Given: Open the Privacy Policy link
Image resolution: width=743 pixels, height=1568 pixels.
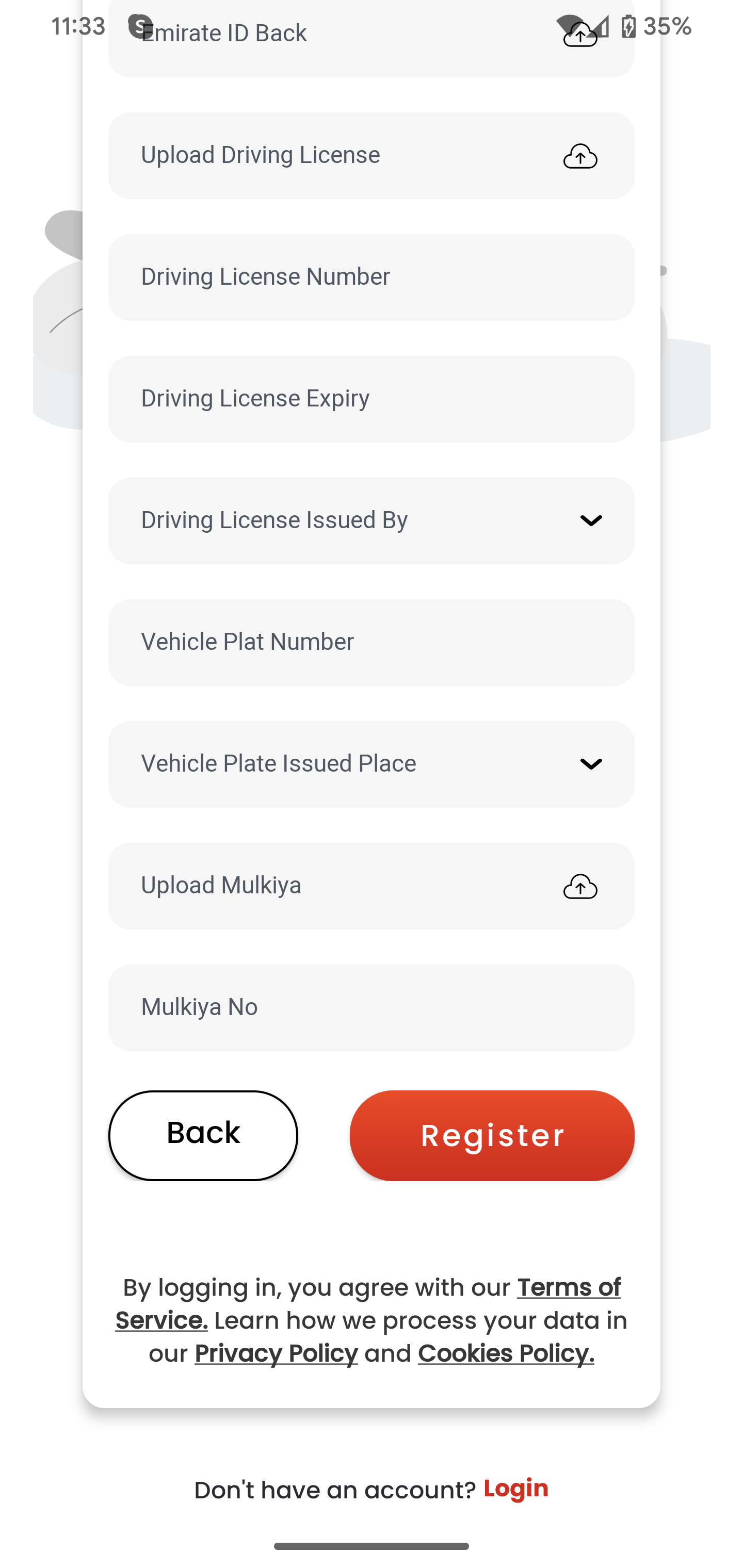Looking at the screenshot, I should (276, 1353).
